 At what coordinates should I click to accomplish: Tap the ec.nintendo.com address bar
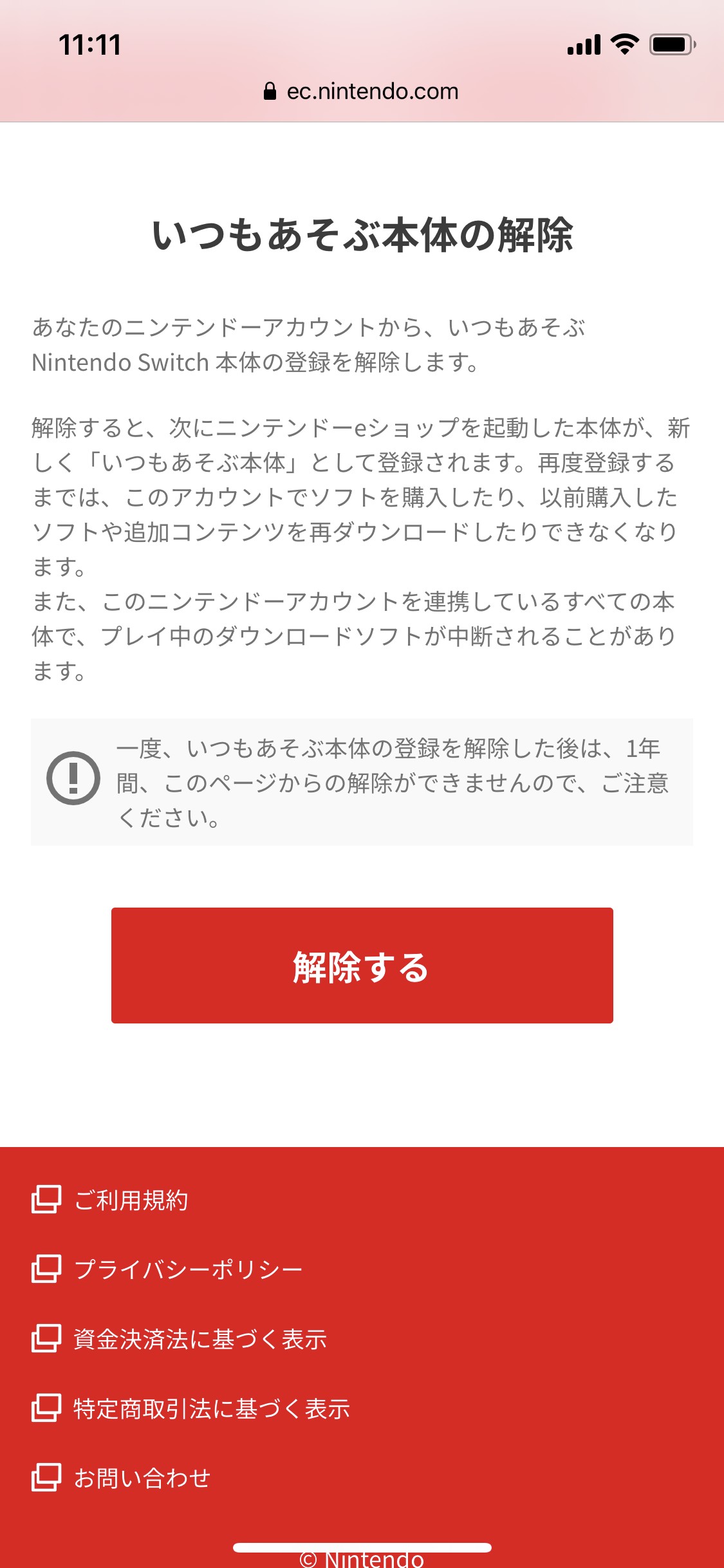click(362, 91)
